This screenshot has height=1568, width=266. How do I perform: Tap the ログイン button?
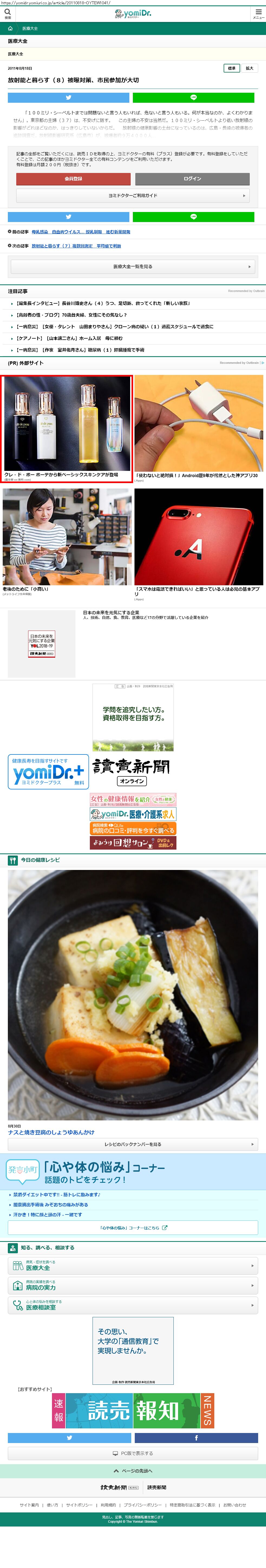tap(192, 179)
